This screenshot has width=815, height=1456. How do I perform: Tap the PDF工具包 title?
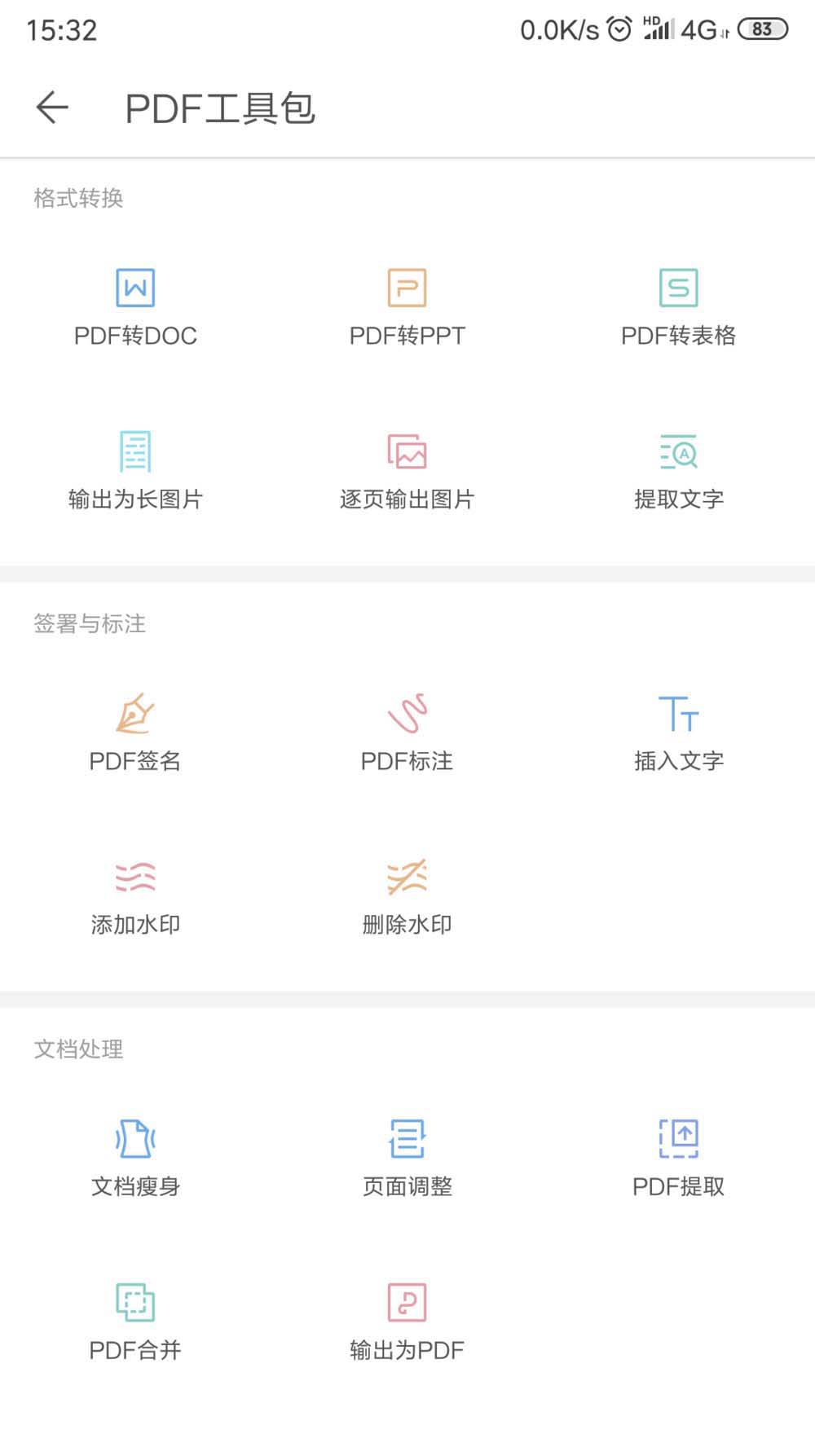click(x=220, y=108)
